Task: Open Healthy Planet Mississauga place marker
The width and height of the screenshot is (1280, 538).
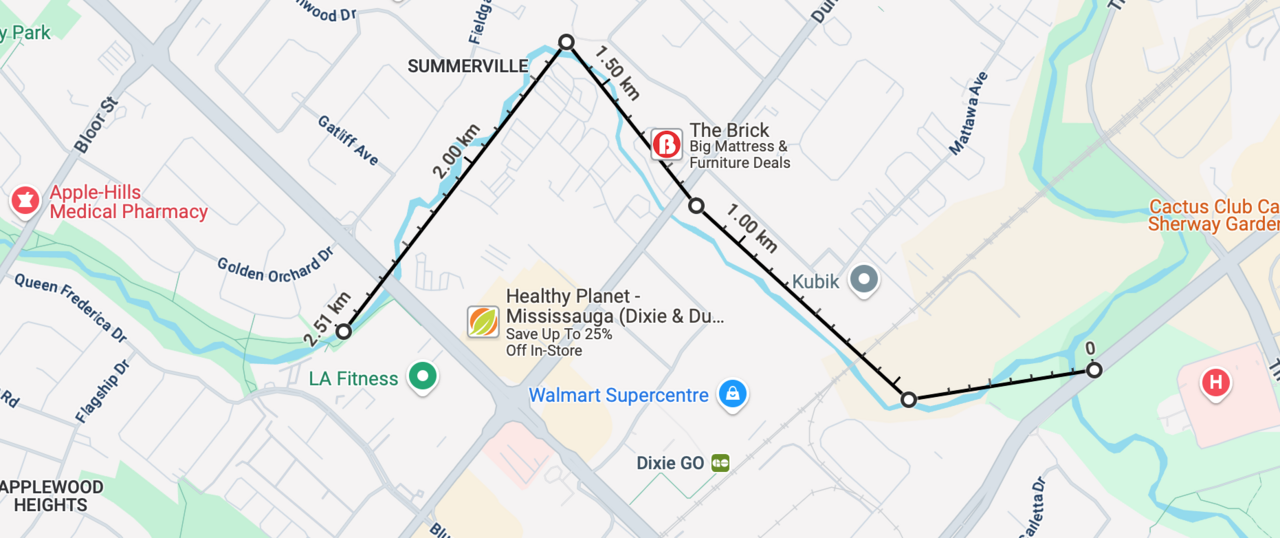Action: pyautogui.click(x=484, y=321)
